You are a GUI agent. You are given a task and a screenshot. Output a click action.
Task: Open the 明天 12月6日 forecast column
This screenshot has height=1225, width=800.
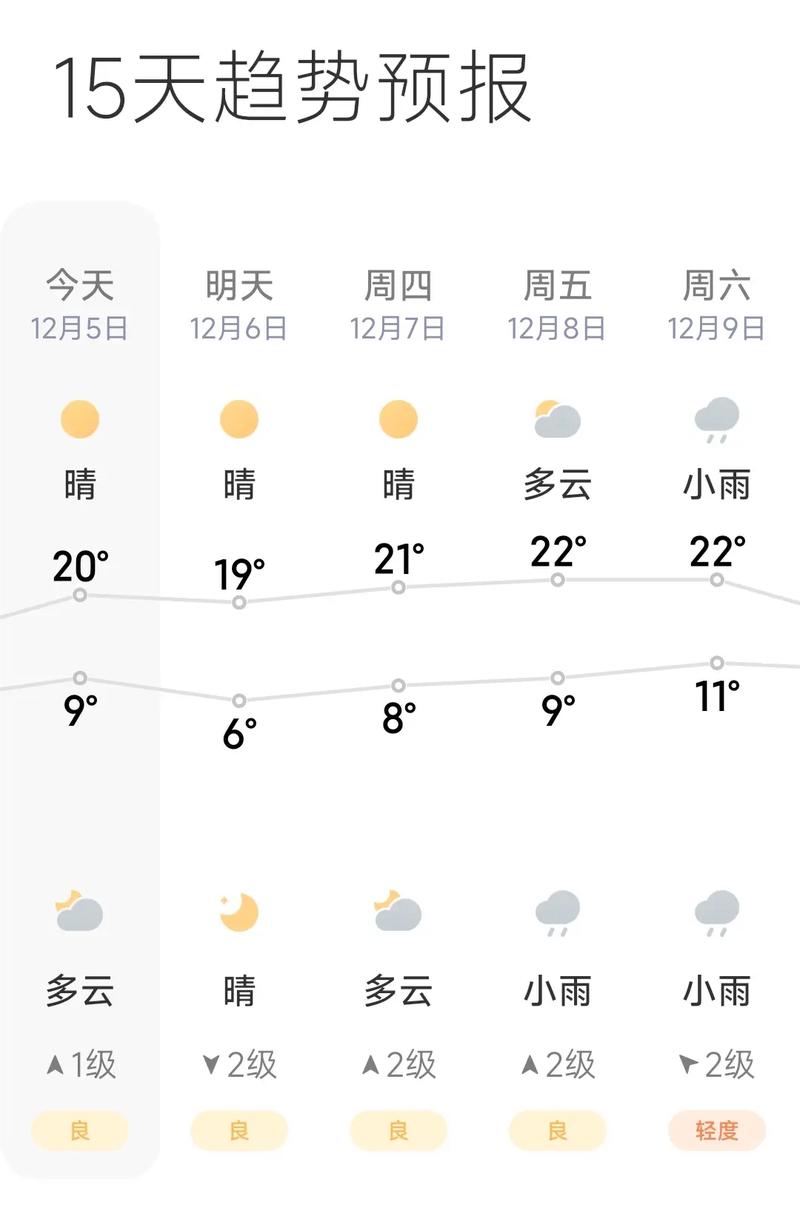coord(238,305)
